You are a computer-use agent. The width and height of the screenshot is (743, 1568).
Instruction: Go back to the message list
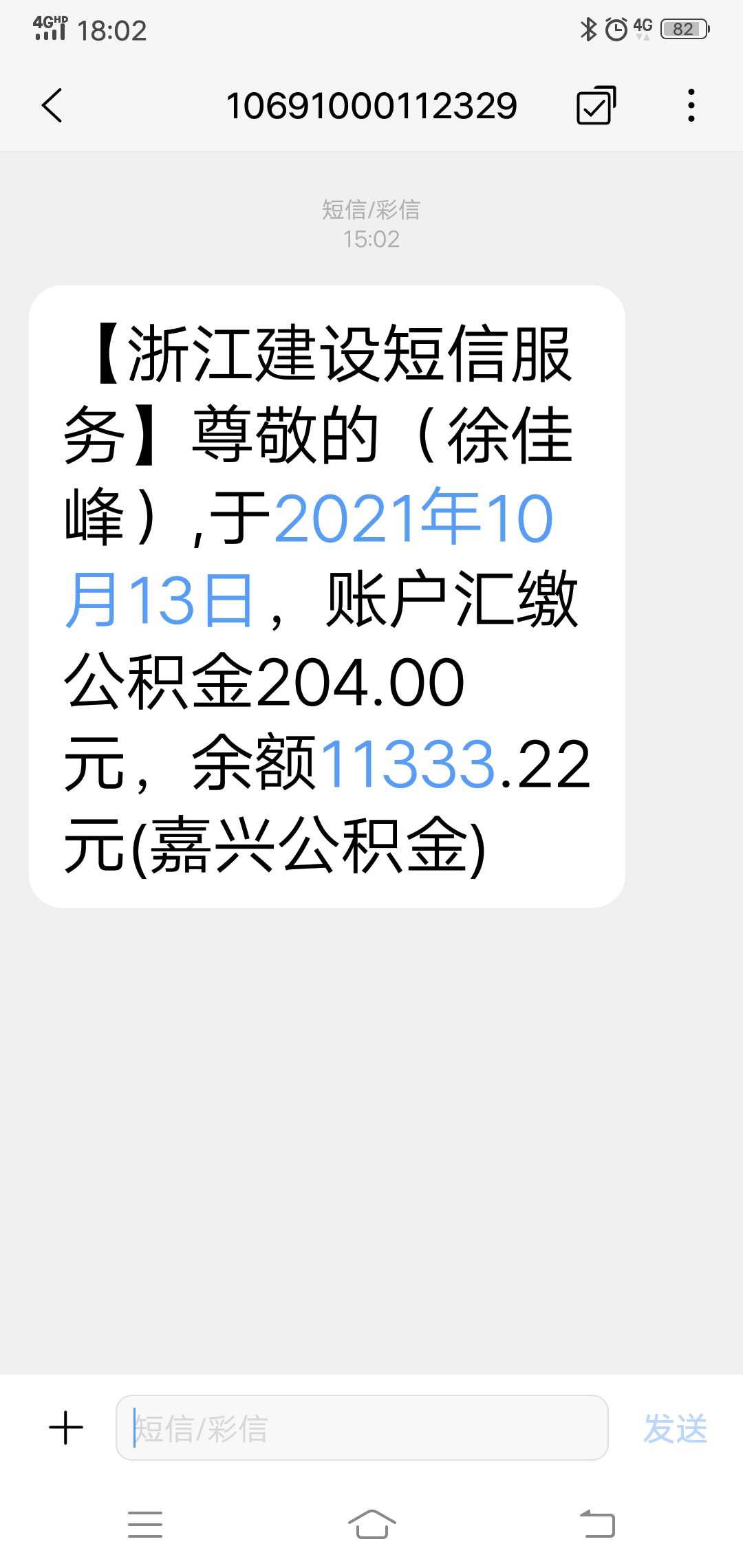click(x=52, y=105)
